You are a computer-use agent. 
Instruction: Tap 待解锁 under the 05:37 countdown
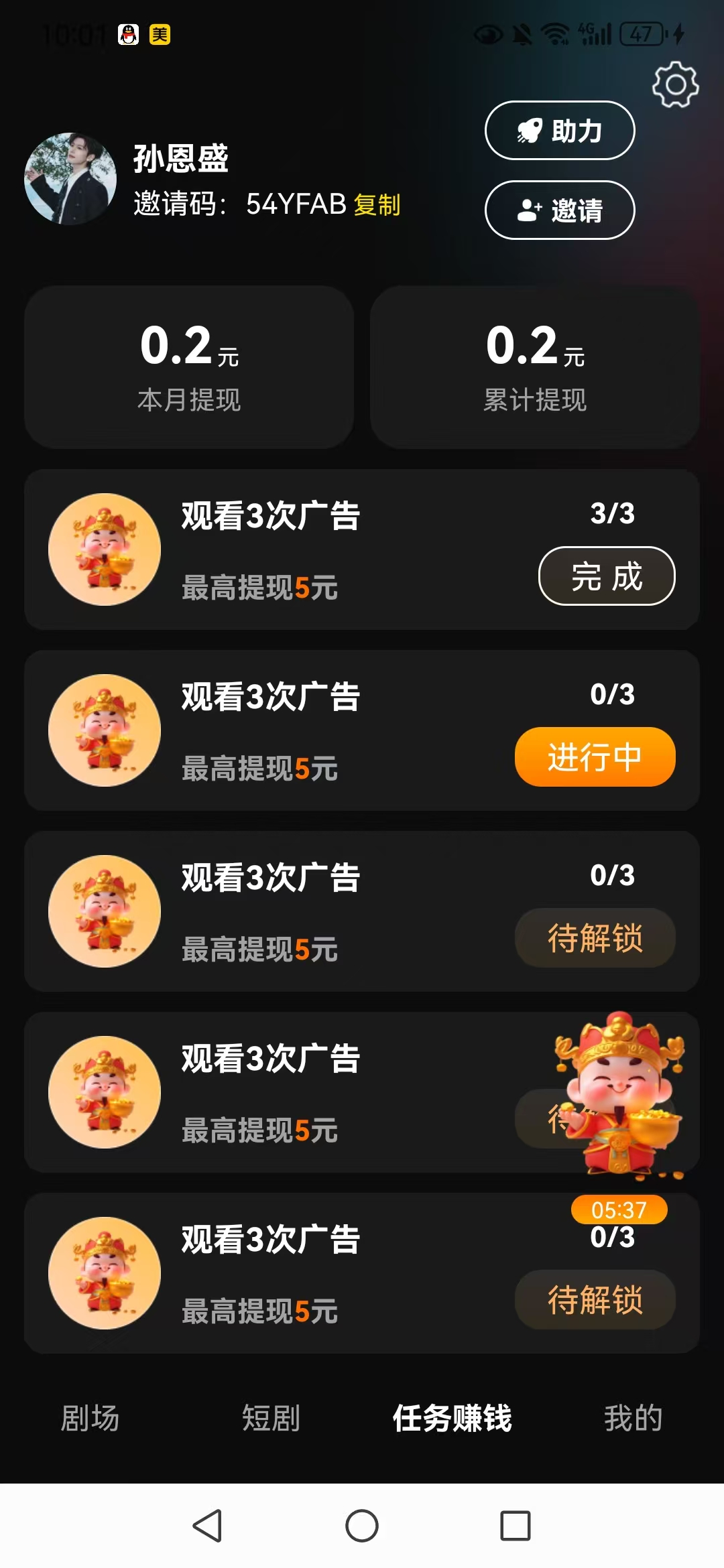(595, 1300)
